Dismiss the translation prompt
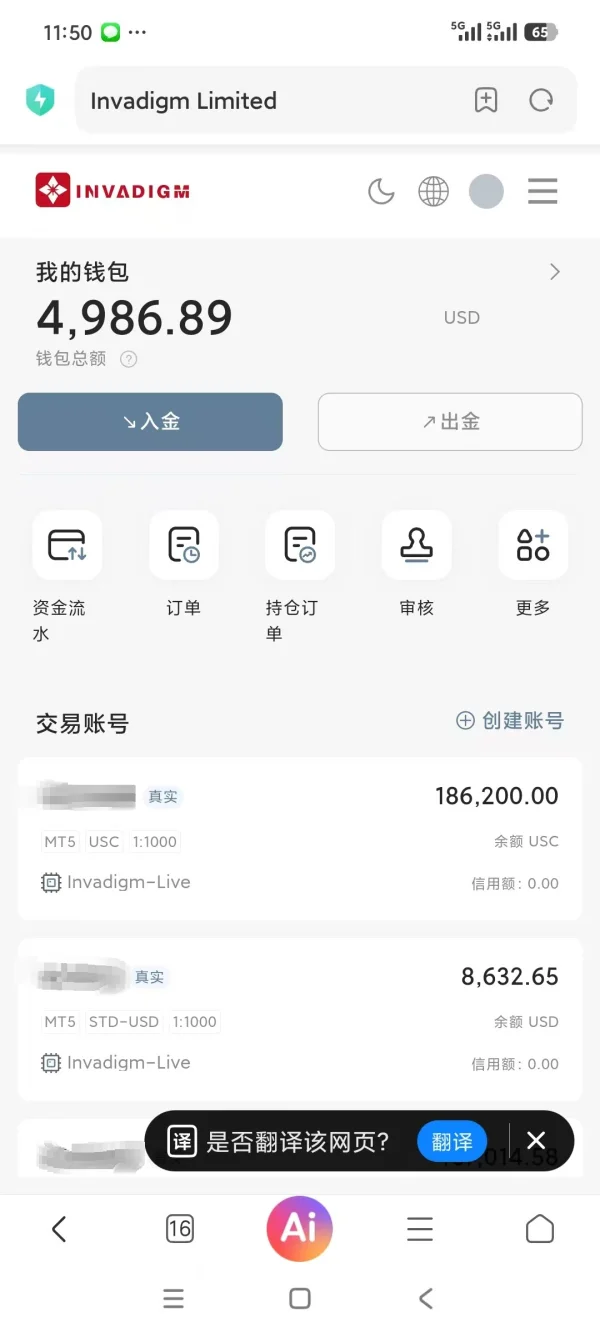The width and height of the screenshot is (600, 1333). coord(536,1141)
